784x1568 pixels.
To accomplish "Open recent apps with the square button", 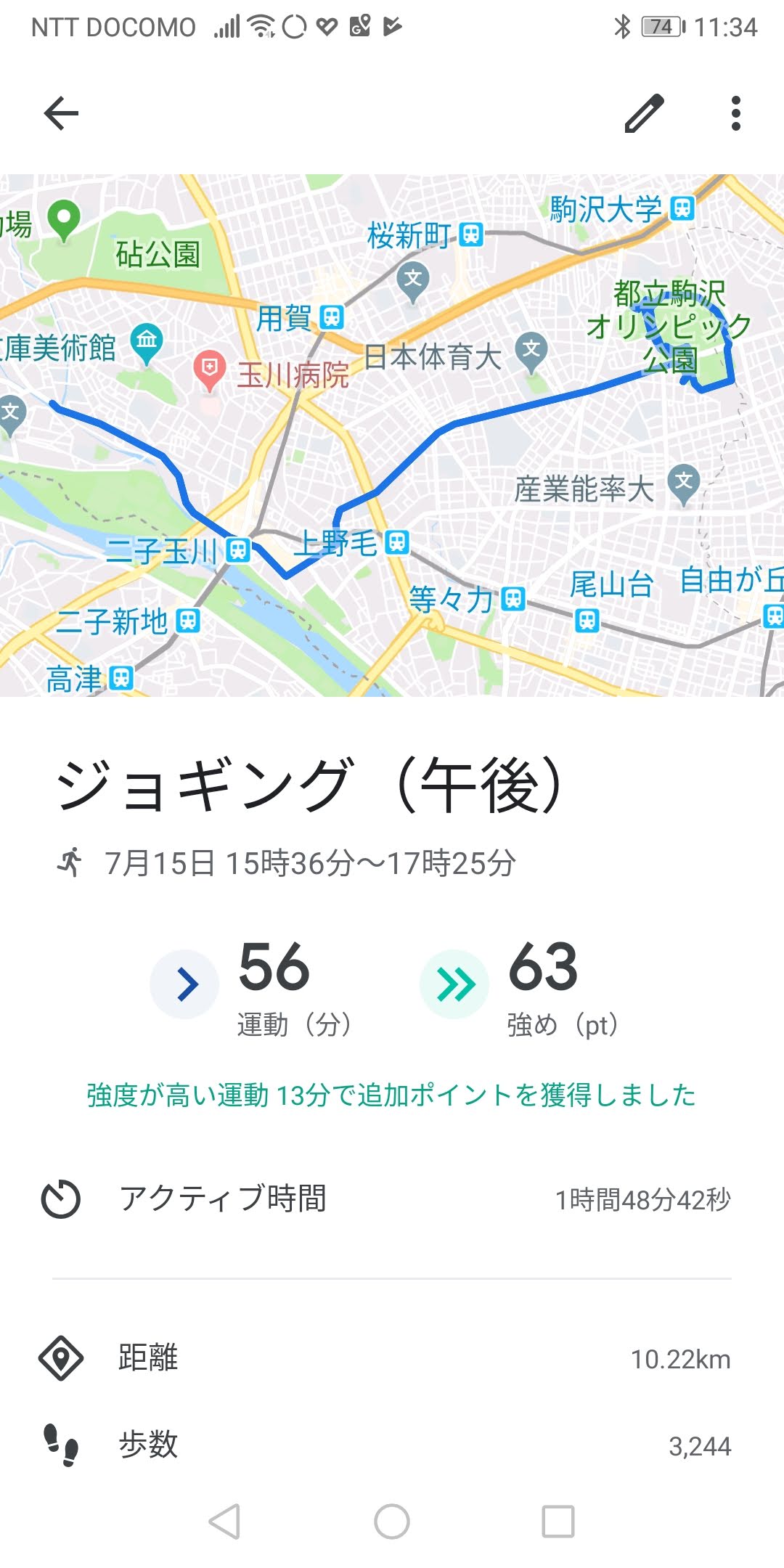I will click(558, 1522).
